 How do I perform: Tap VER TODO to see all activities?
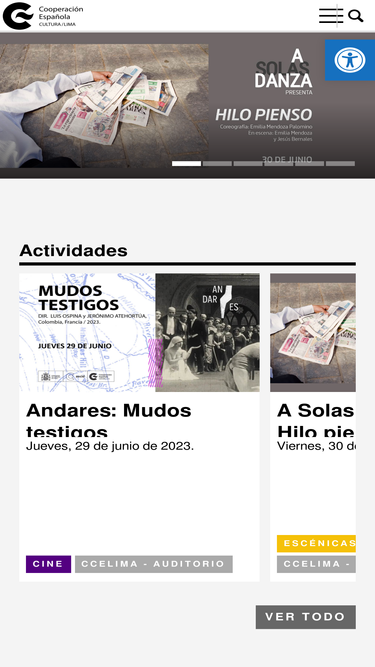tap(306, 617)
